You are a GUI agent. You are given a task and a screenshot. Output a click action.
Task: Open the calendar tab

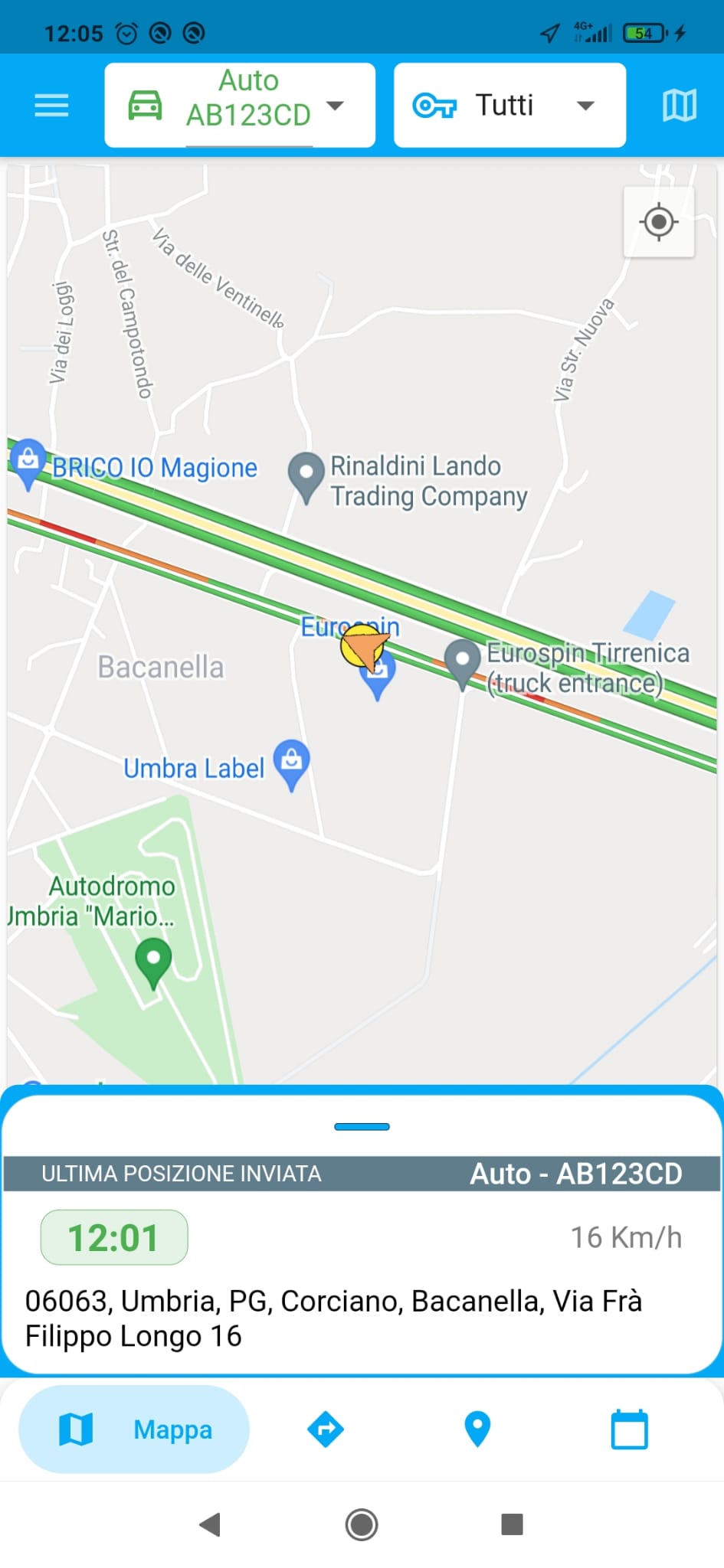630,1429
